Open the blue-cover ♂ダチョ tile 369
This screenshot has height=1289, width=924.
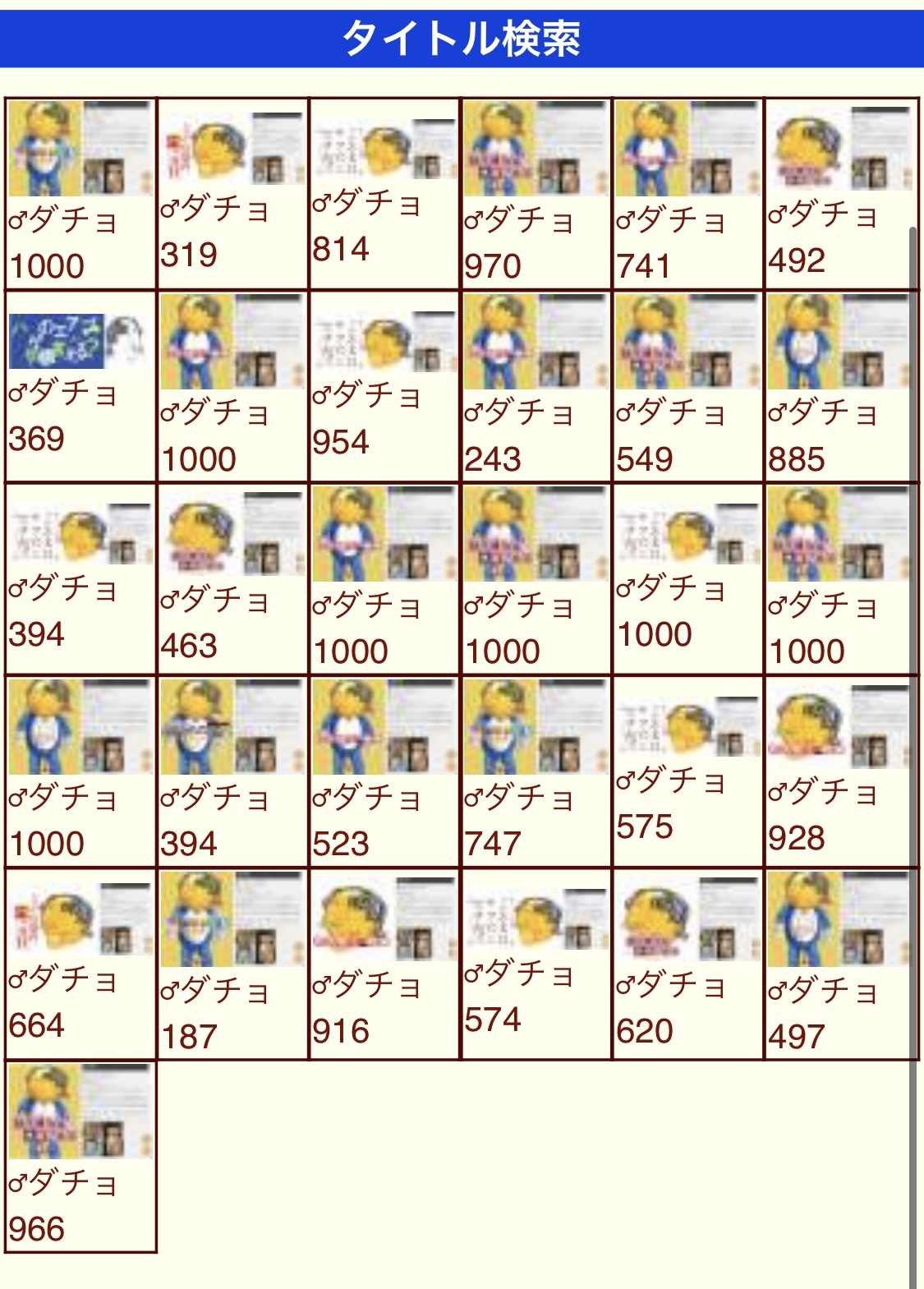pyautogui.click(x=80, y=386)
